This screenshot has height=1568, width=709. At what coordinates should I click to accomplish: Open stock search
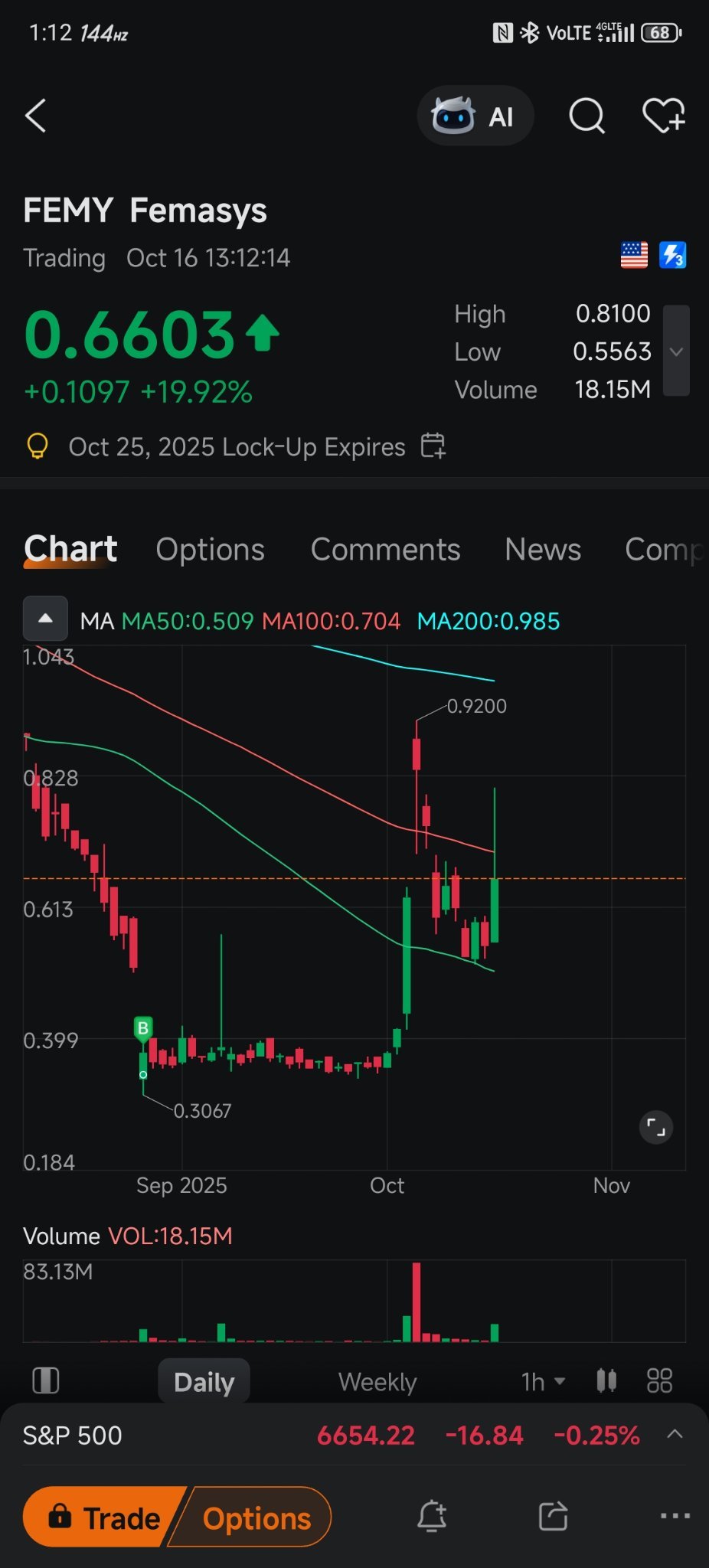point(586,116)
